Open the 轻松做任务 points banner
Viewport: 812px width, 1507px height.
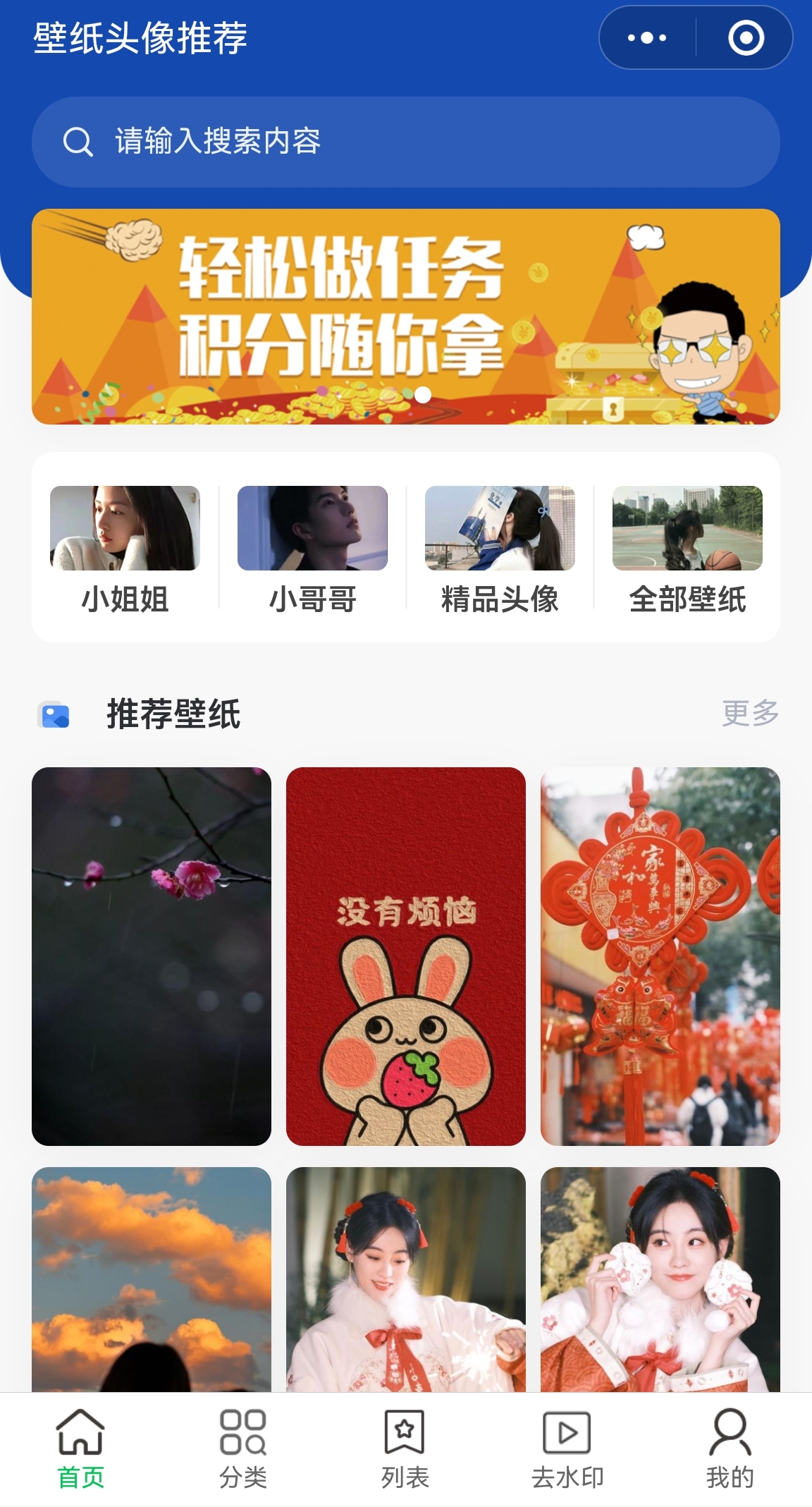405,317
